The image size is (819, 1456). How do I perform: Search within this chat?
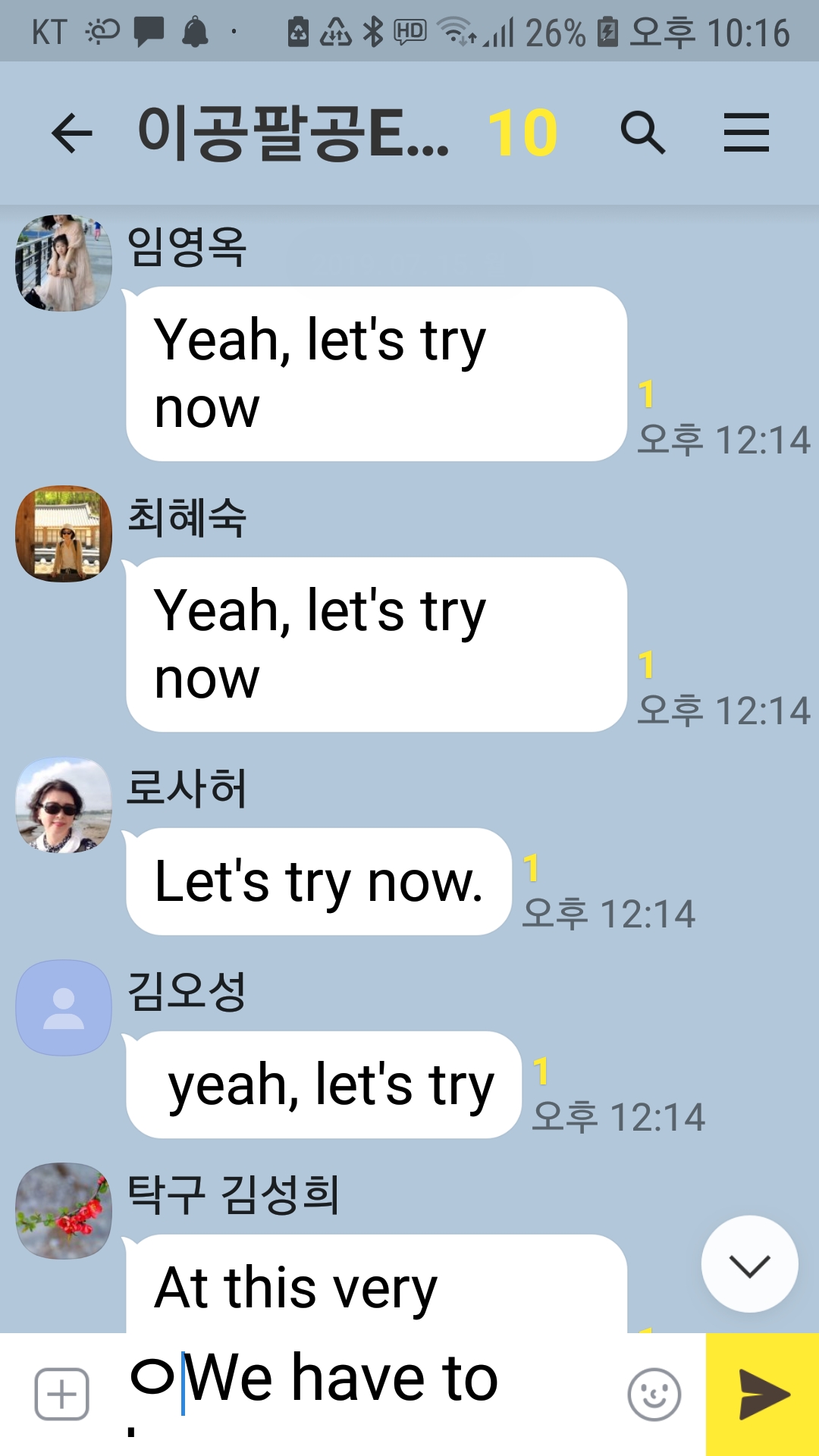642,133
